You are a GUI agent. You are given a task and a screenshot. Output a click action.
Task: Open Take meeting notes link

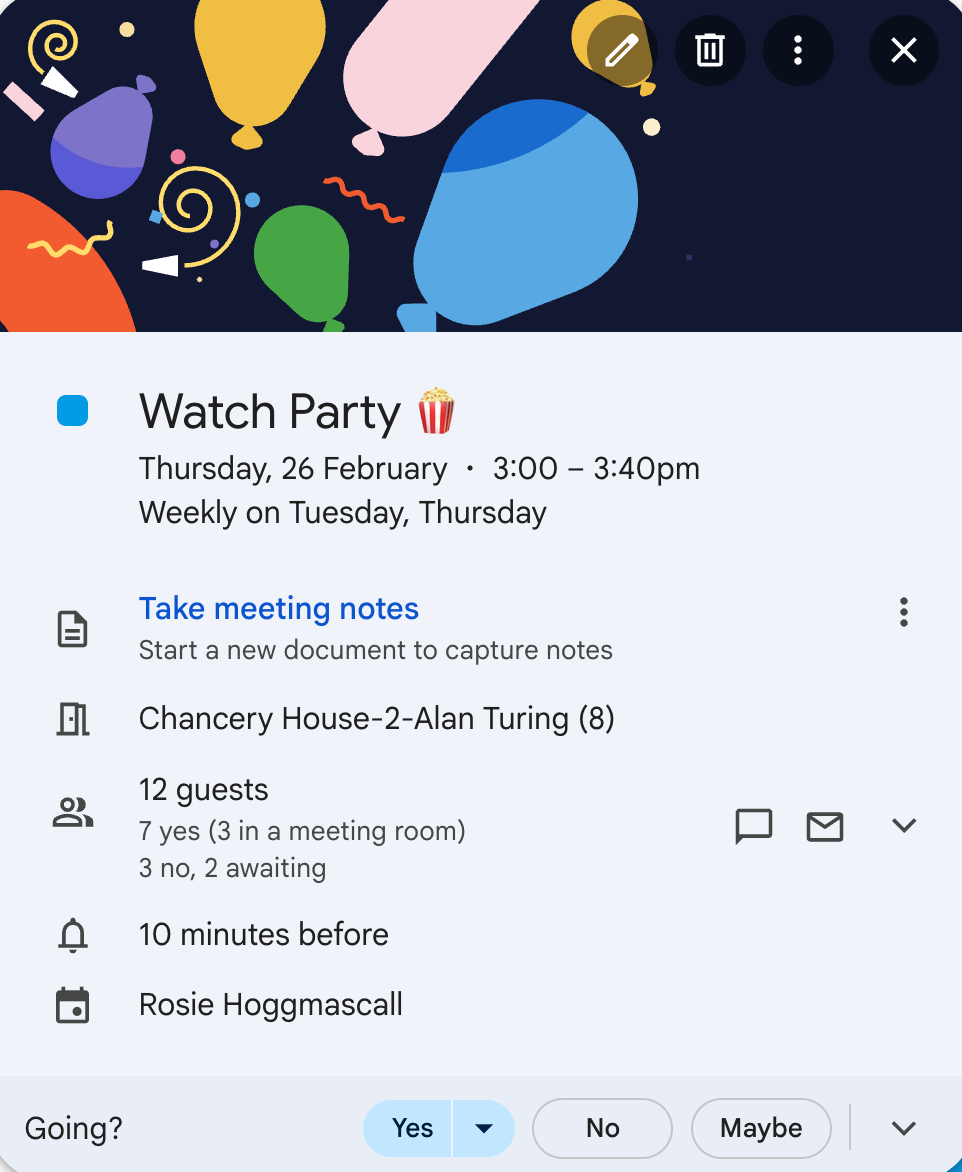pos(278,608)
